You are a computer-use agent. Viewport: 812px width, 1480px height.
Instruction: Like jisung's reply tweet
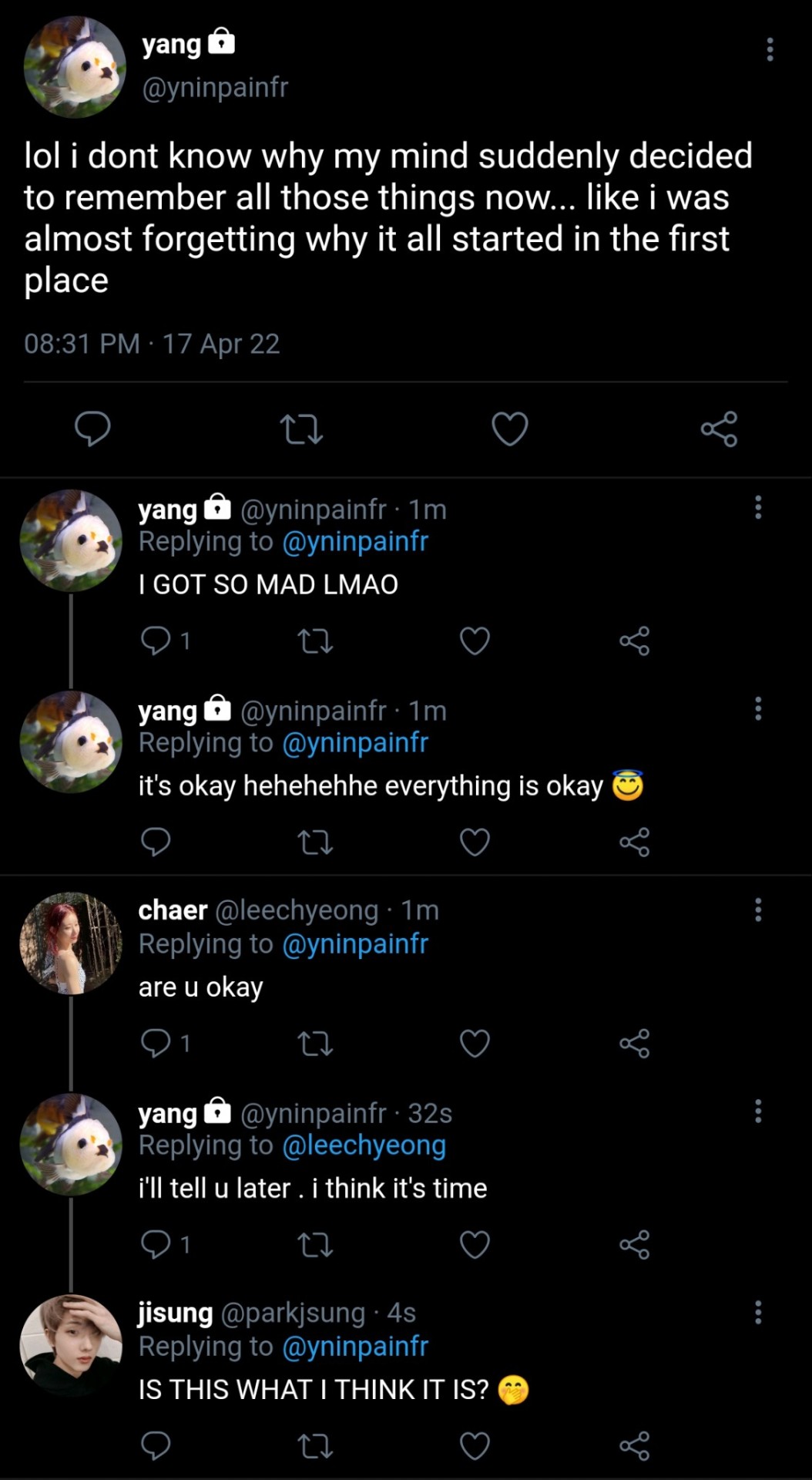point(475,1446)
